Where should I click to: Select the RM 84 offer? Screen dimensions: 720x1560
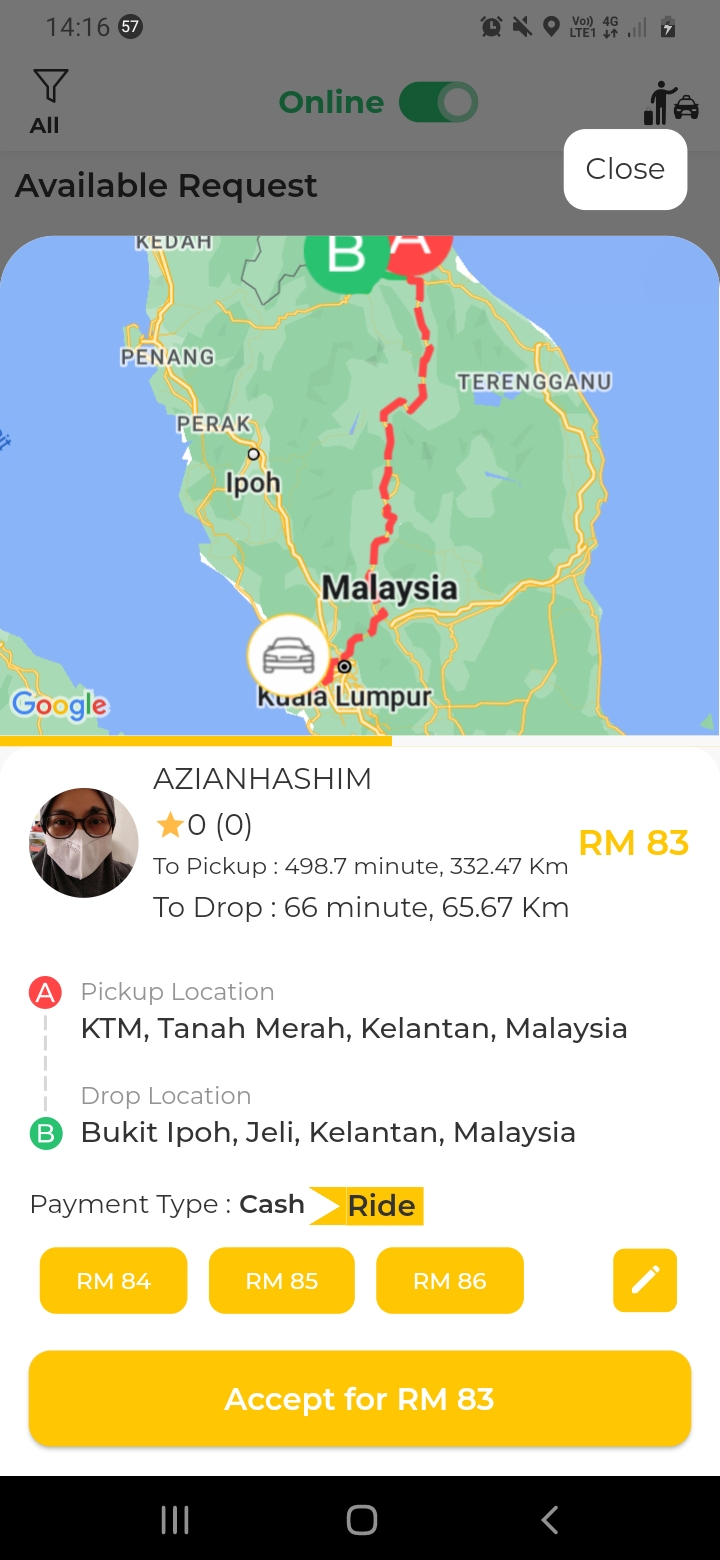(x=113, y=1280)
